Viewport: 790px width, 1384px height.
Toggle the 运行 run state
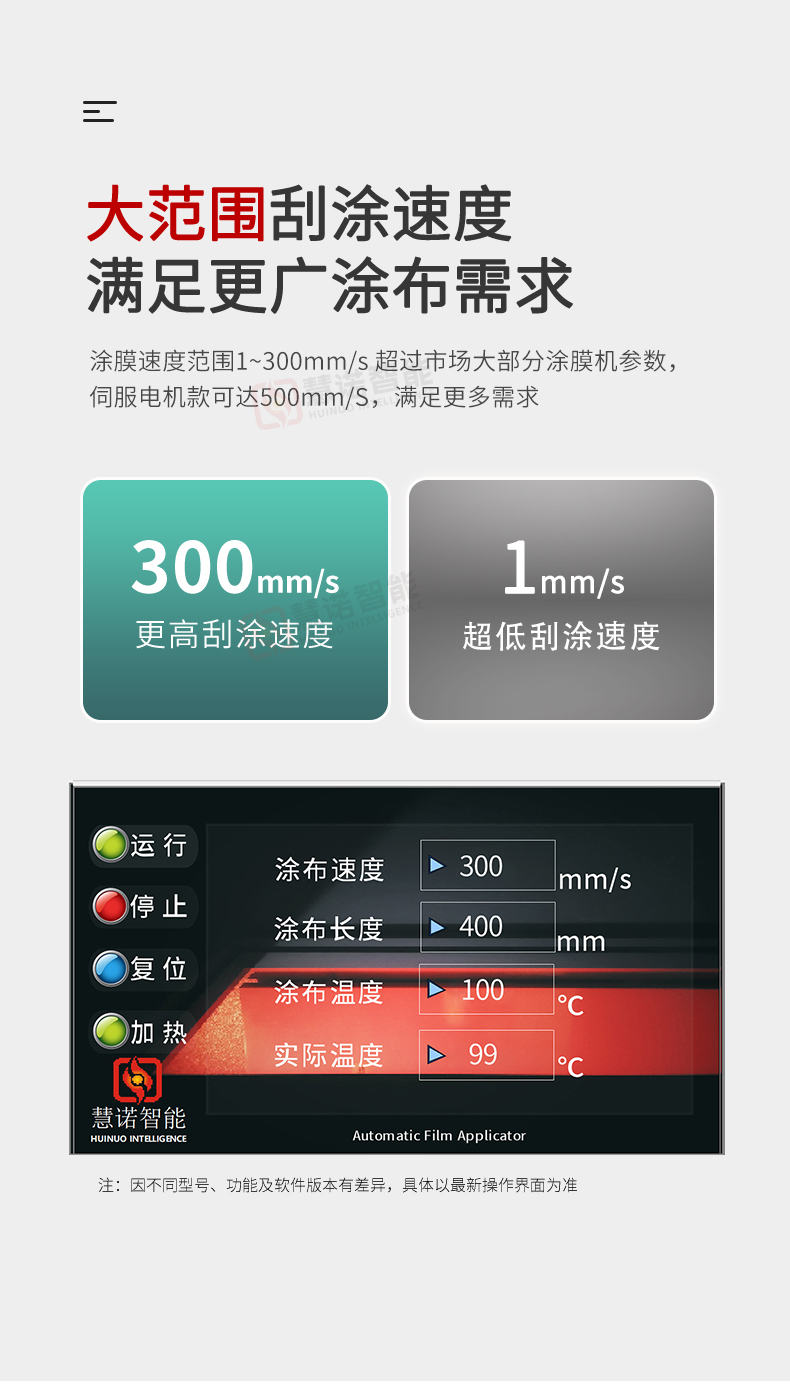coord(140,845)
